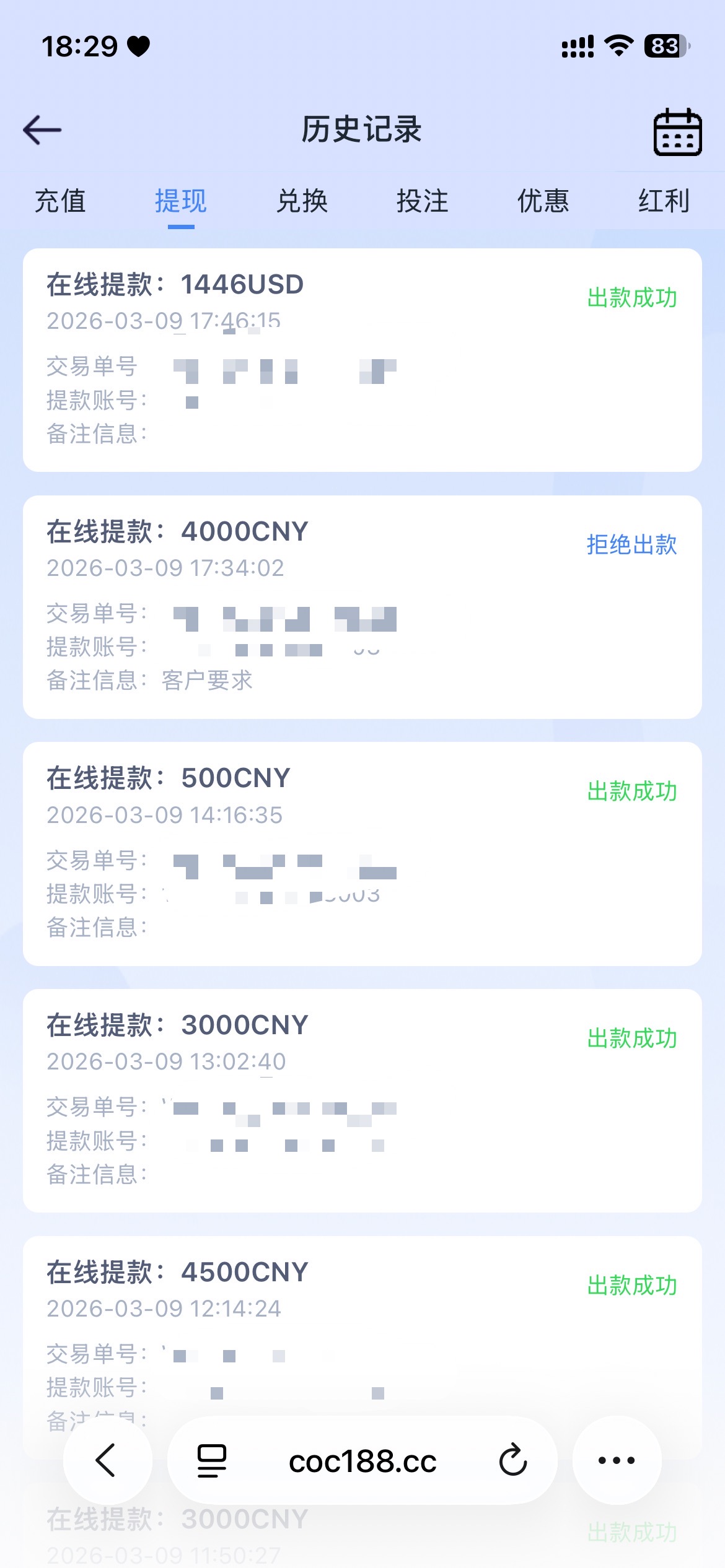The width and height of the screenshot is (725, 1568).
Task: Open the calendar date filter
Action: coord(677,132)
